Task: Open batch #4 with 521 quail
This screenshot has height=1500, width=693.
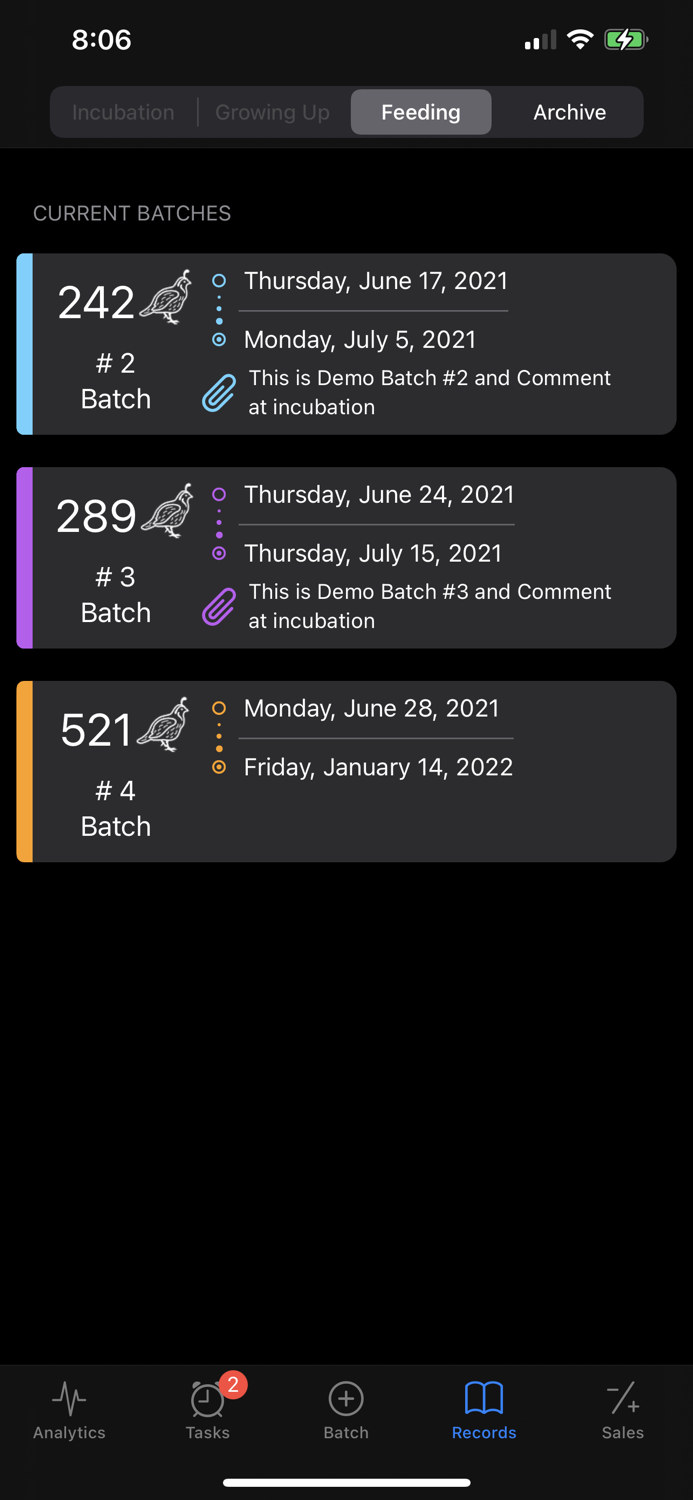Action: click(346, 771)
